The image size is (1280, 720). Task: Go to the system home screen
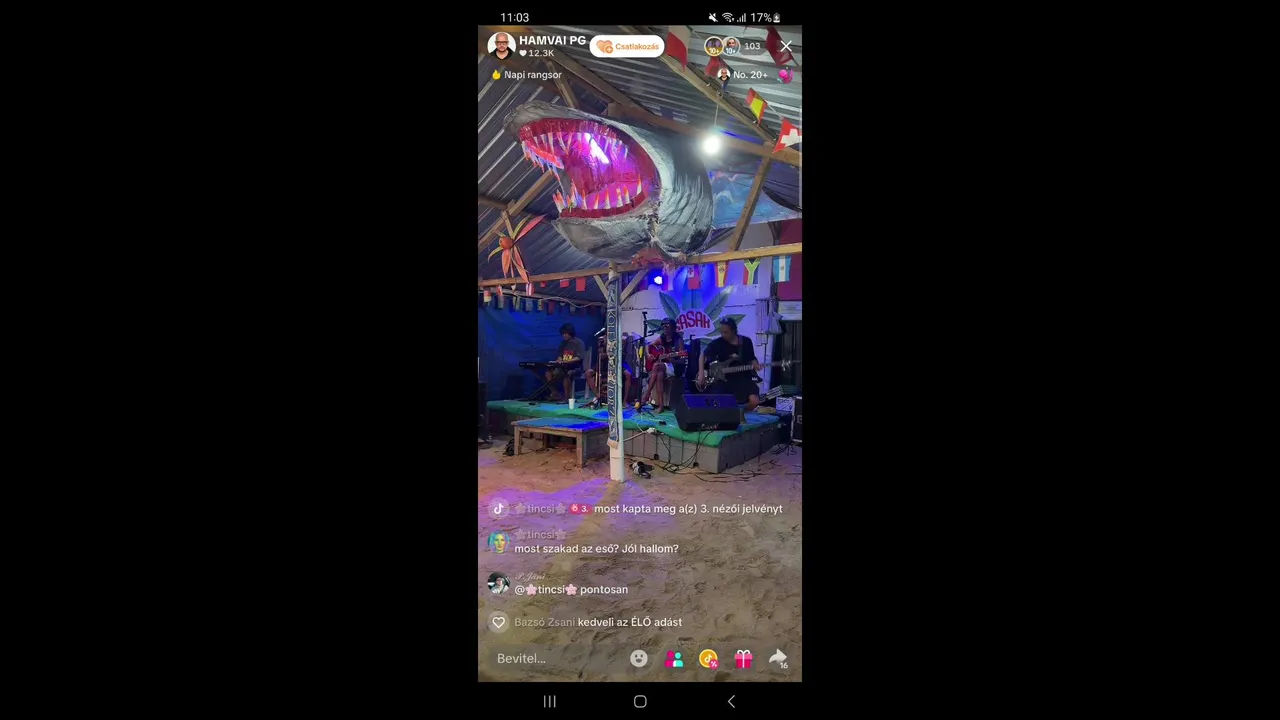[640, 702]
